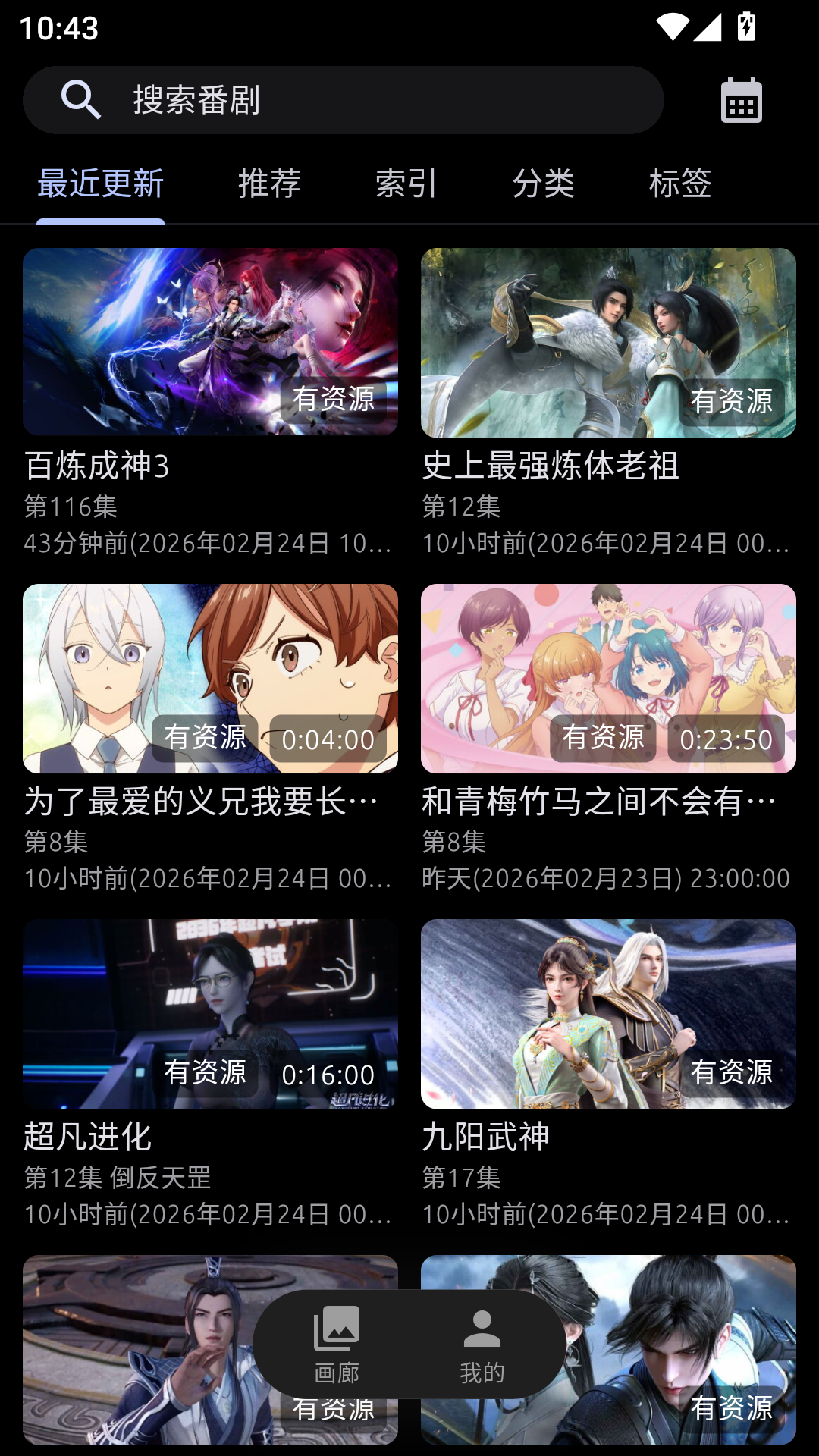Click the 0:23:50 duration badge
The width and height of the screenshot is (819, 1456).
(726, 740)
